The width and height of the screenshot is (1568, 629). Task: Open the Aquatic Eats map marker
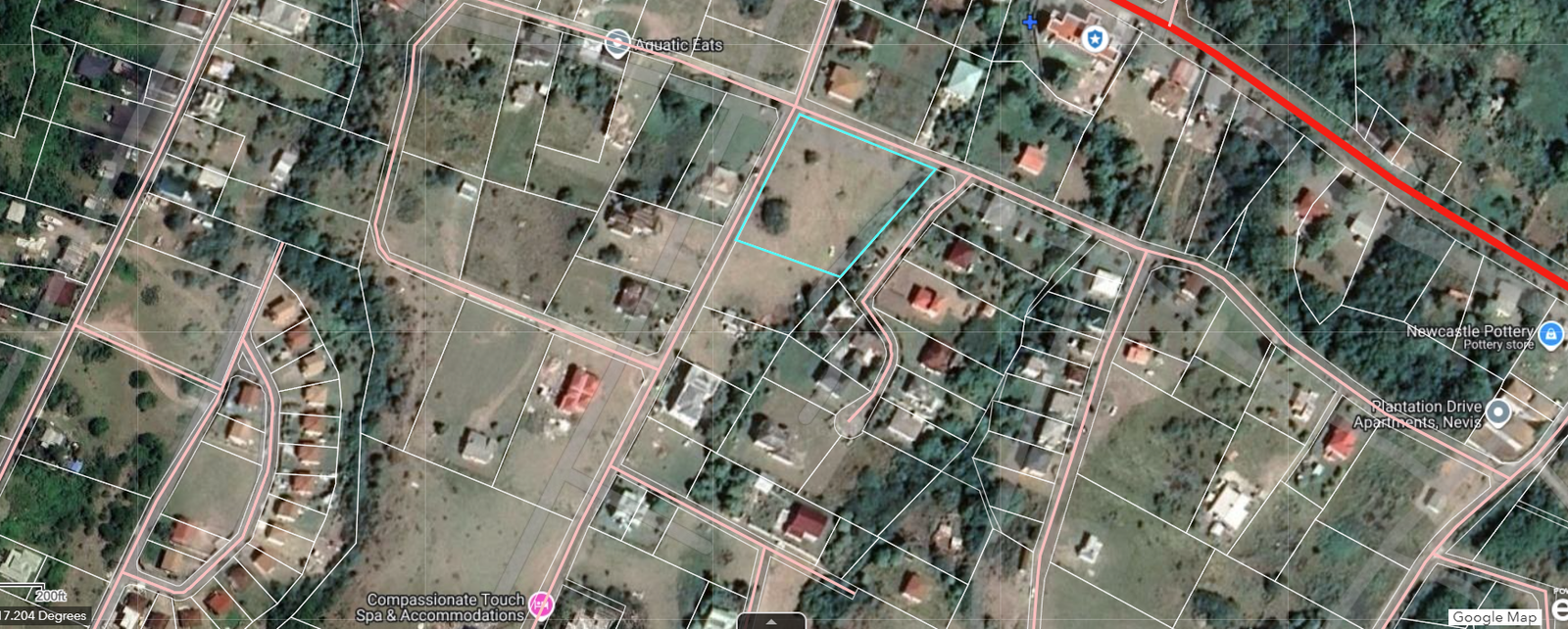click(616, 43)
